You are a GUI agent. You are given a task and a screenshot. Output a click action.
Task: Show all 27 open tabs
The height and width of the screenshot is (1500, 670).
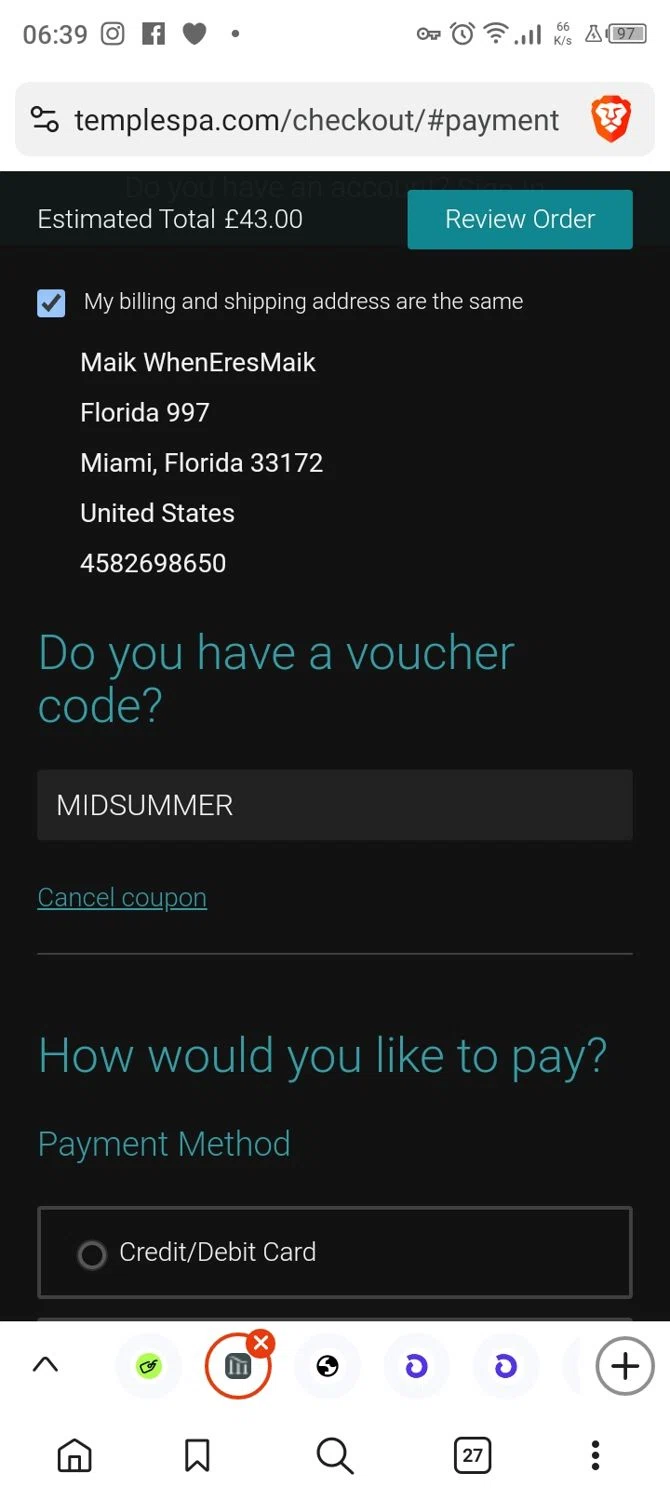[473, 1455]
